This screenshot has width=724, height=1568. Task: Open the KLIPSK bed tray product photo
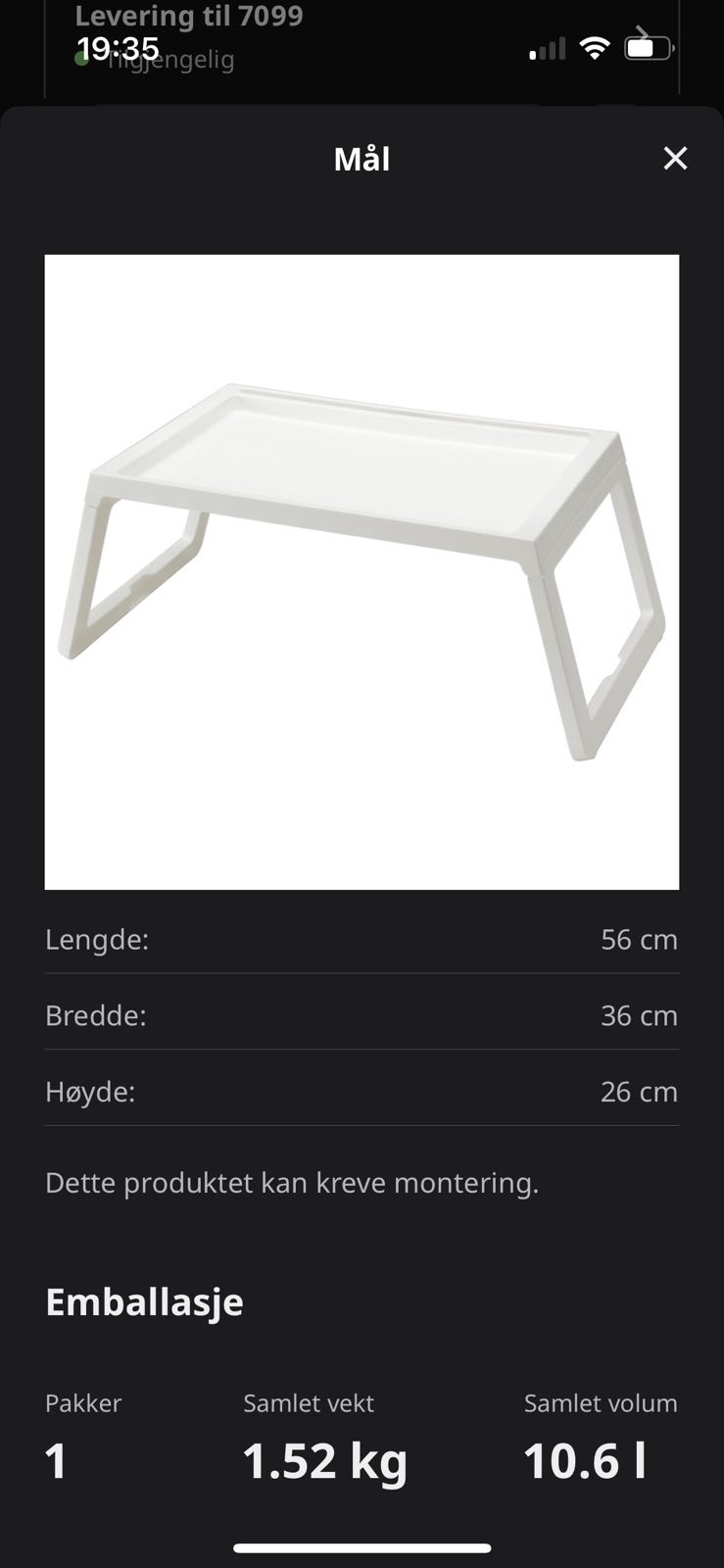(362, 568)
